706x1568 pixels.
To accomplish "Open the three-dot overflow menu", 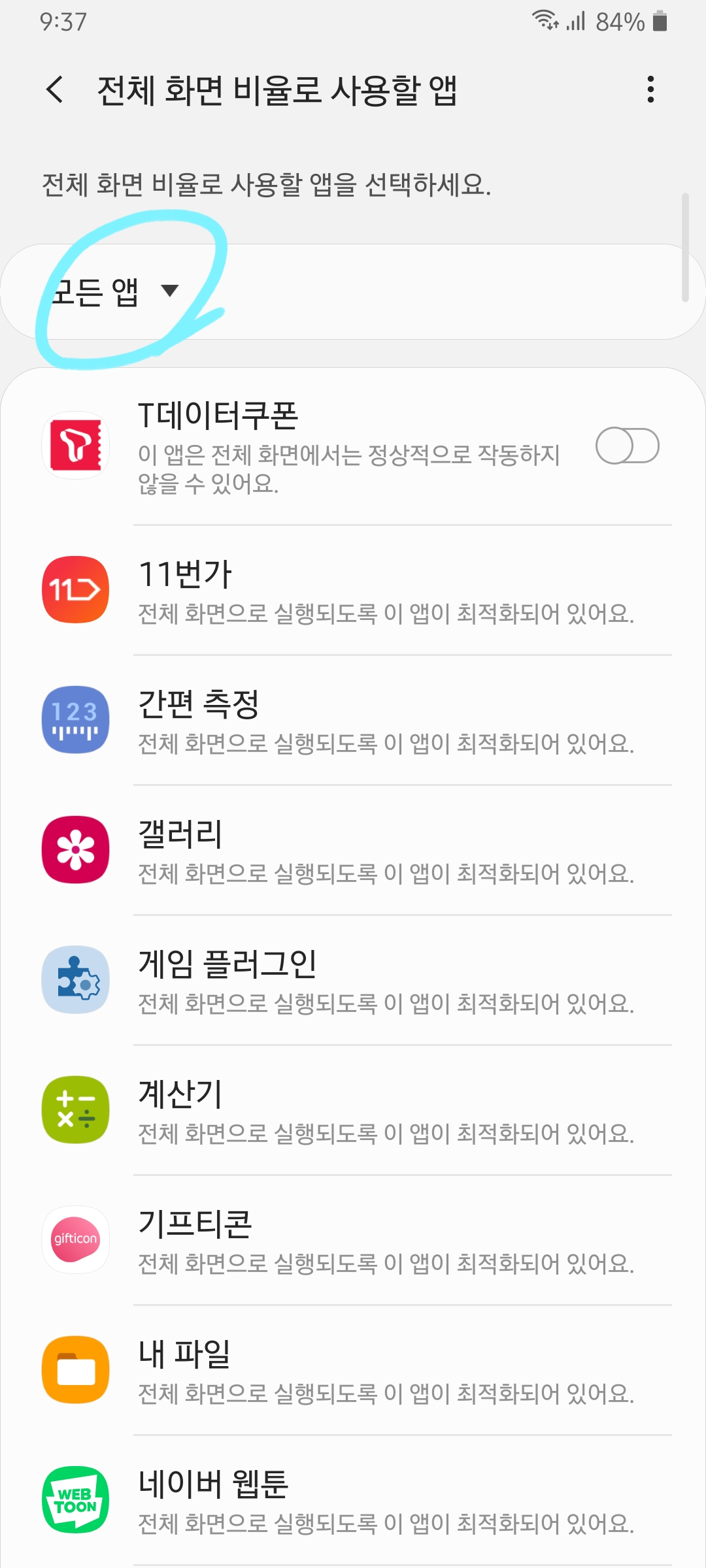I will pyautogui.click(x=650, y=90).
